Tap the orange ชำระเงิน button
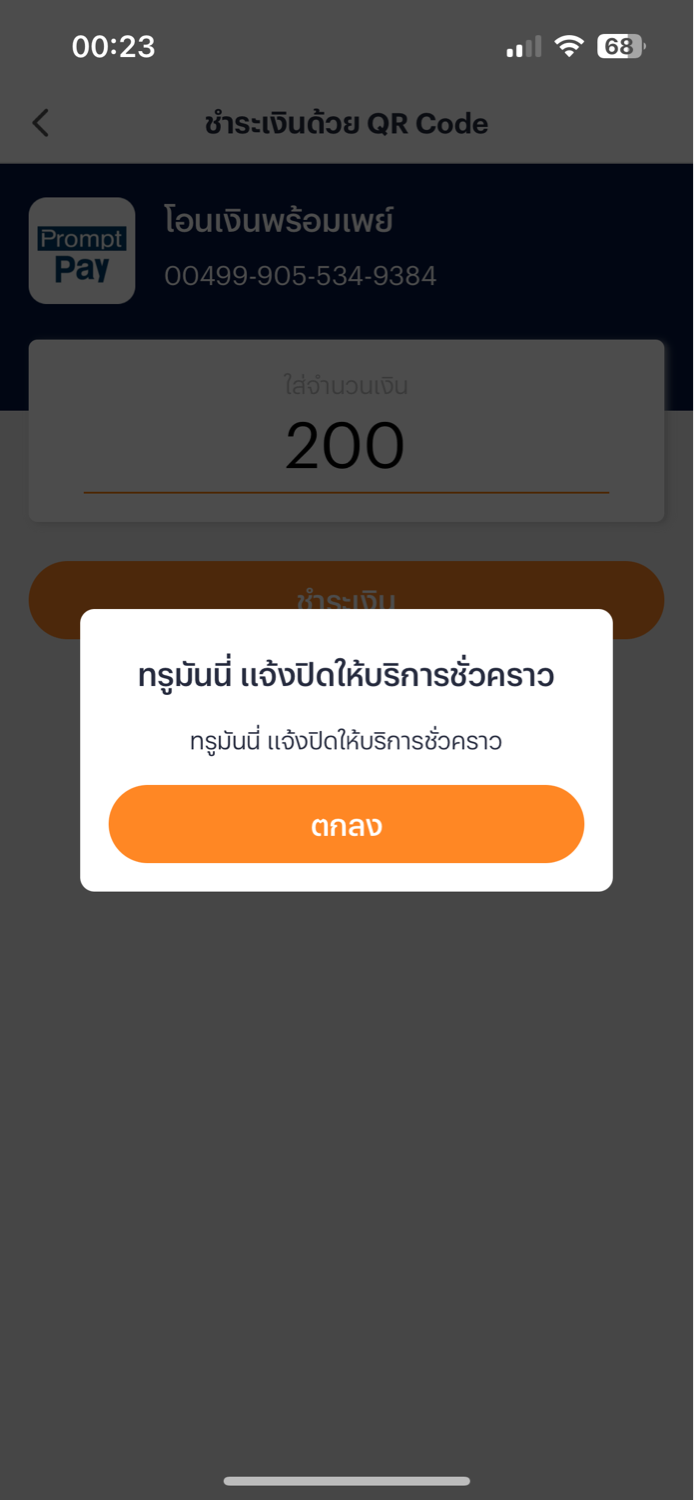This screenshot has height=1500, width=694. pos(346,600)
